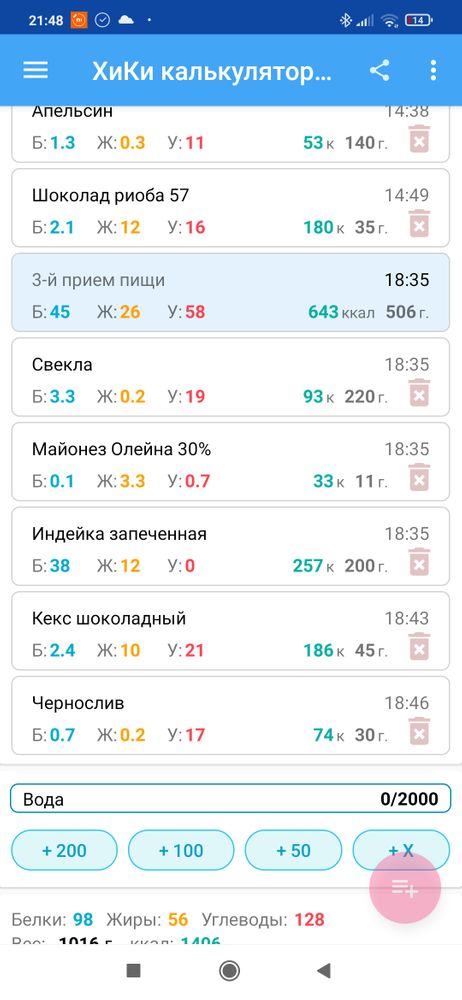Open the 3-й прием пищи header
Viewport: 462px width, 1000px height.
pyautogui.click(x=230, y=292)
